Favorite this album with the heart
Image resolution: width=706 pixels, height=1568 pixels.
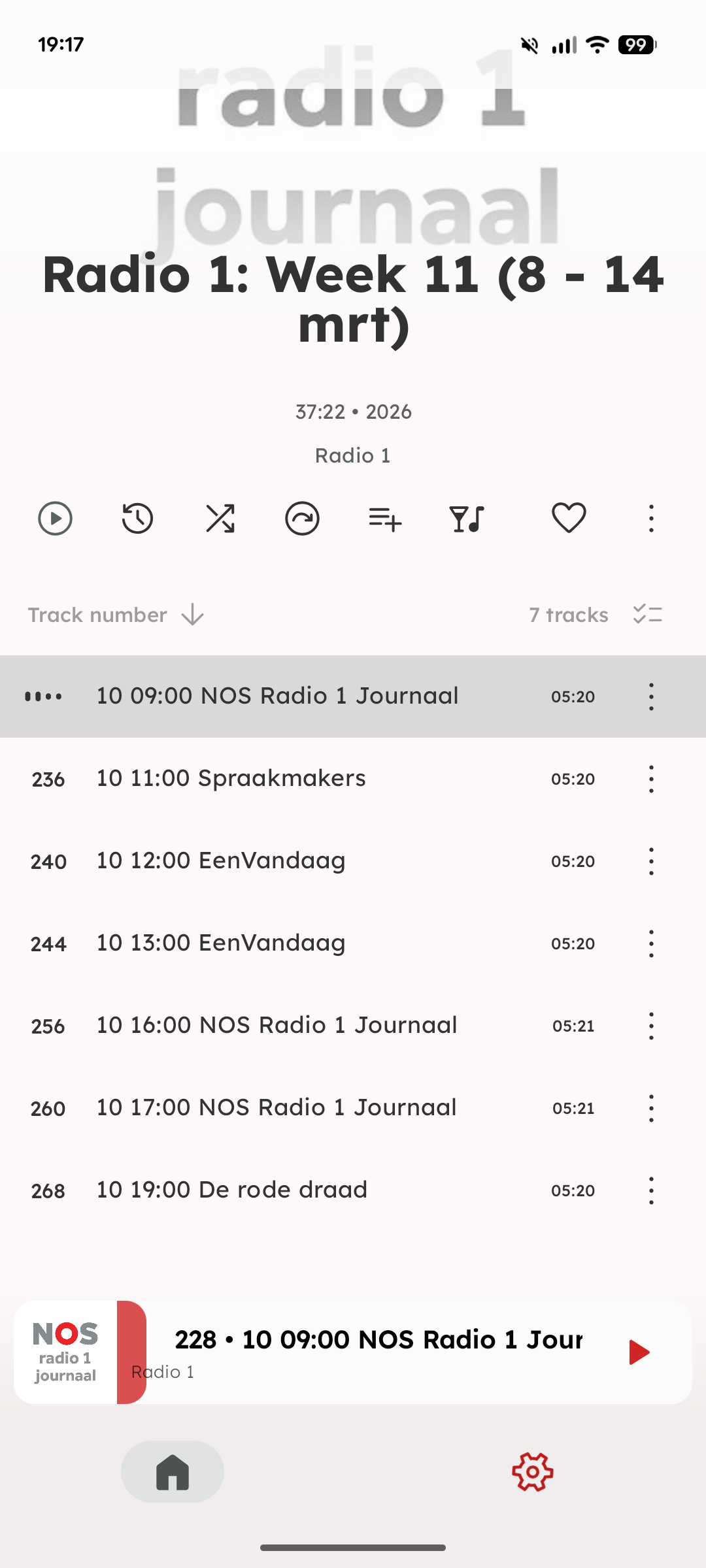pos(569,519)
